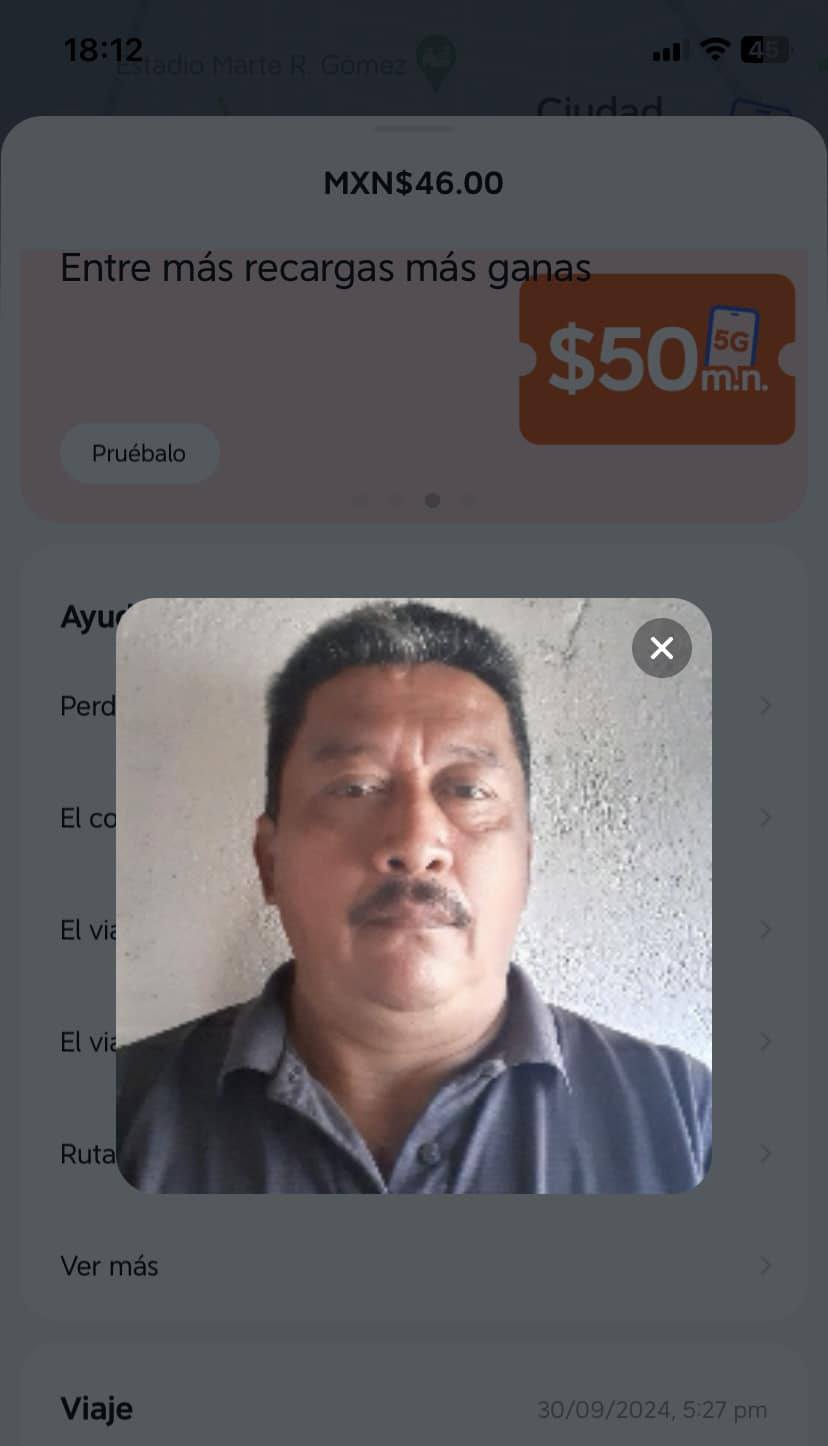The width and height of the screenshot is (828, 1446).
Task: Close the driver photo popup
Action: coord(661,648)
